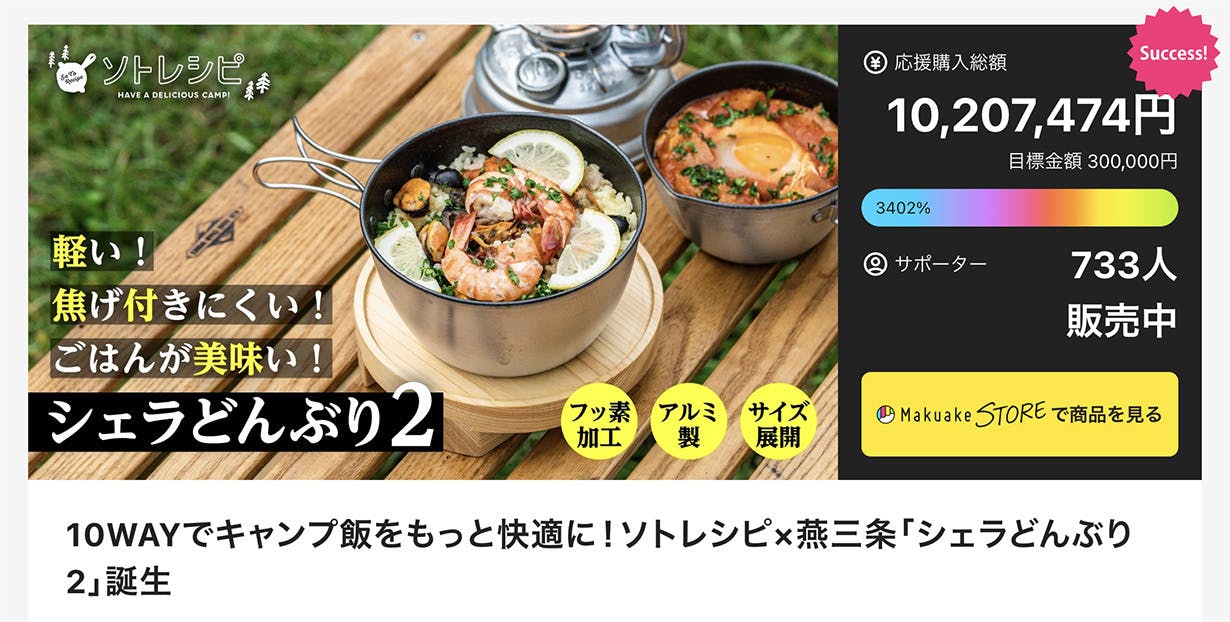Tap the Makuake STOREで商品を見る button
The height and width of the screenshot is (622, 1230).
tap(1019, 414)
